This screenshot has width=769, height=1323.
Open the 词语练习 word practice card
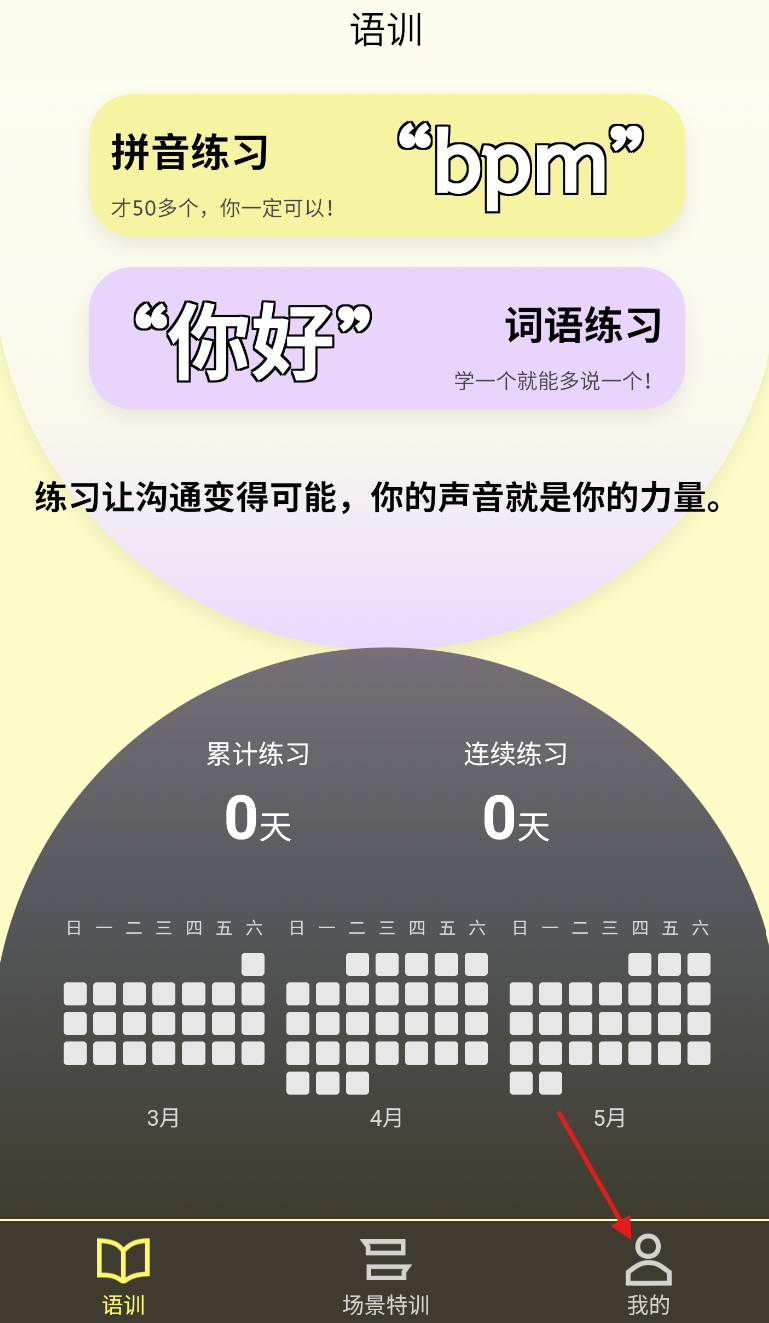[x=387, y=338]
